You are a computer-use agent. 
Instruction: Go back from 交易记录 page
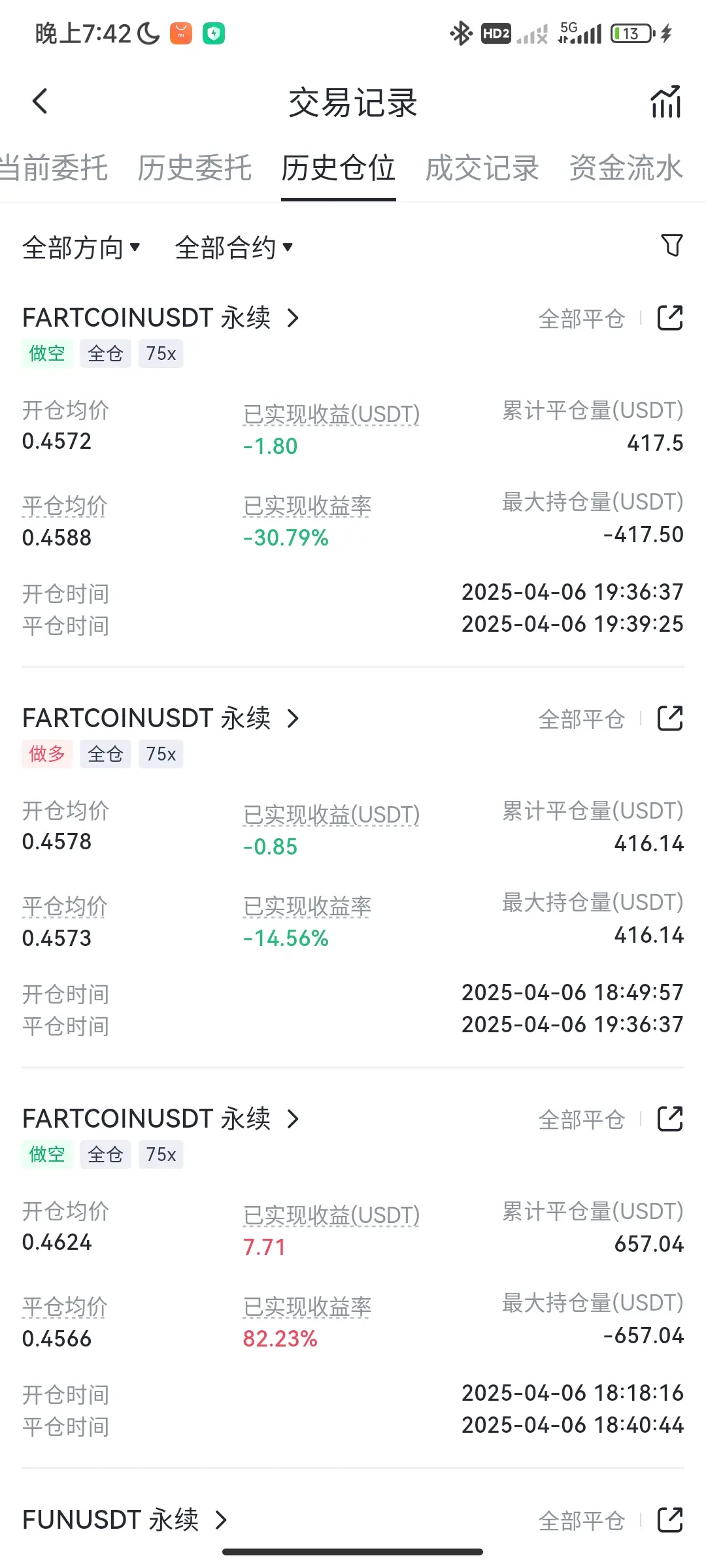click(x=40, y=101)
